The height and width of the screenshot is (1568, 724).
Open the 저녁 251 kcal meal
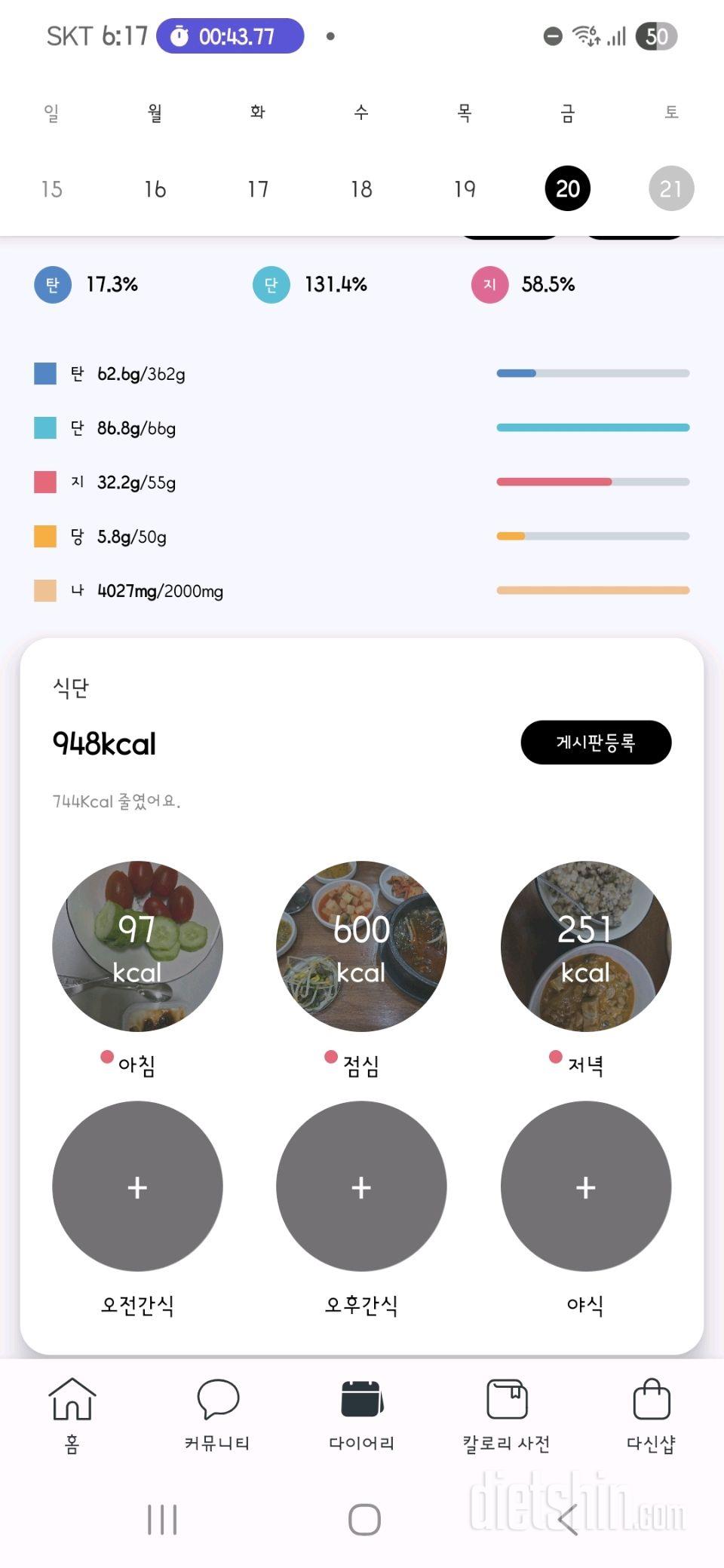585,946
